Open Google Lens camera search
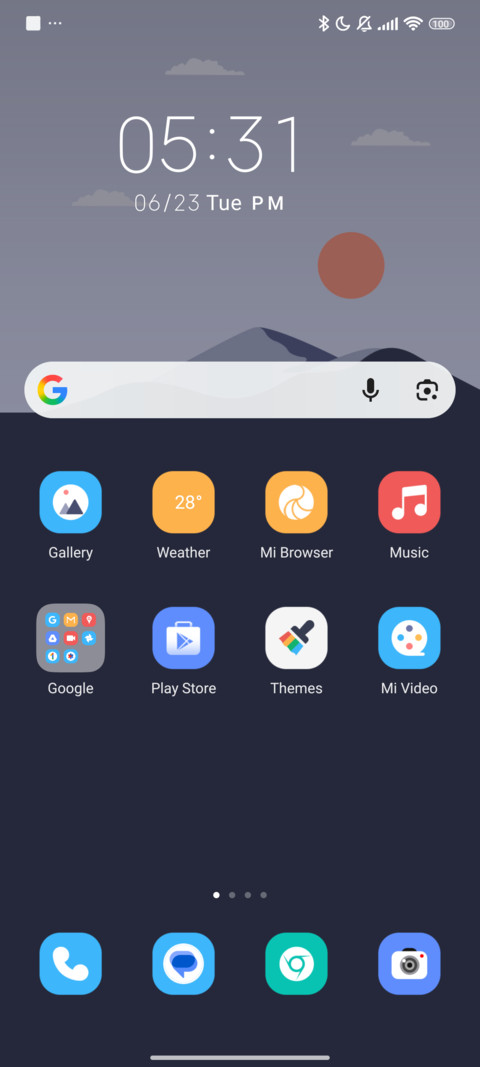480x1067 pixels. pyautogui.click(x=427, y=390)
